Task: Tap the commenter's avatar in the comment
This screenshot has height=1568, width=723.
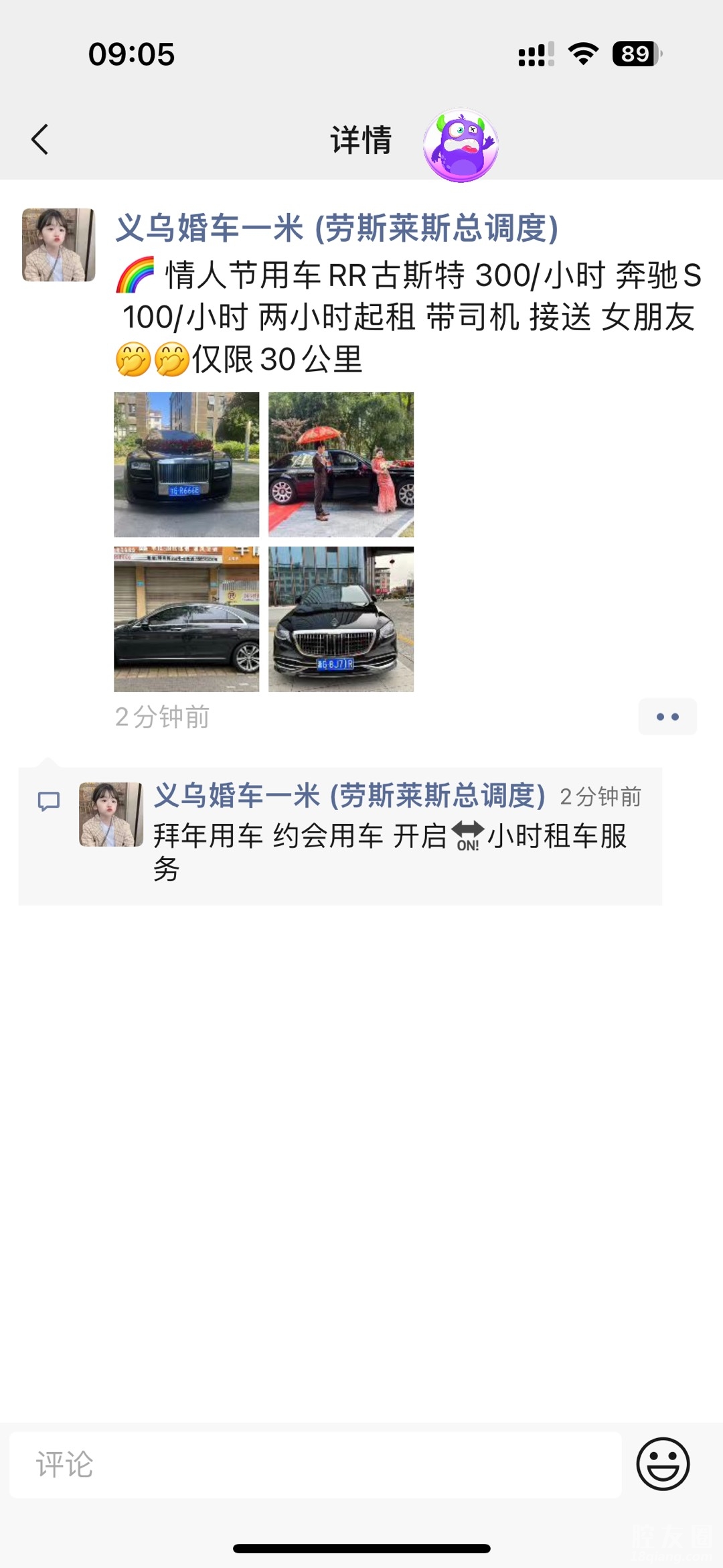Action: click(110, 814)
